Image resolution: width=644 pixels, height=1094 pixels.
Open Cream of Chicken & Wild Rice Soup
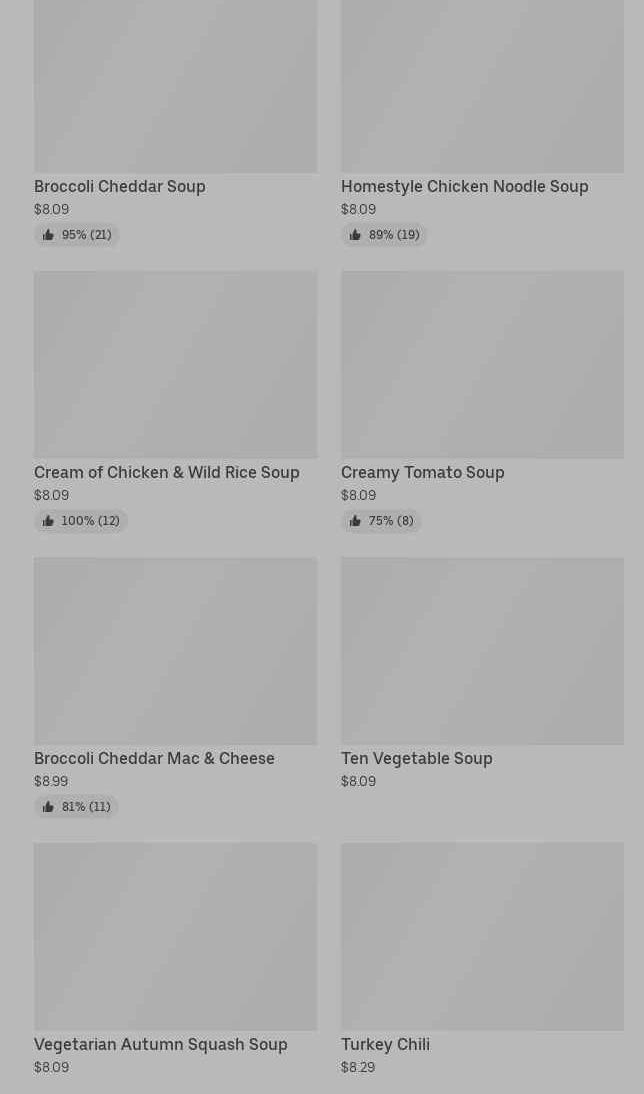175,402
